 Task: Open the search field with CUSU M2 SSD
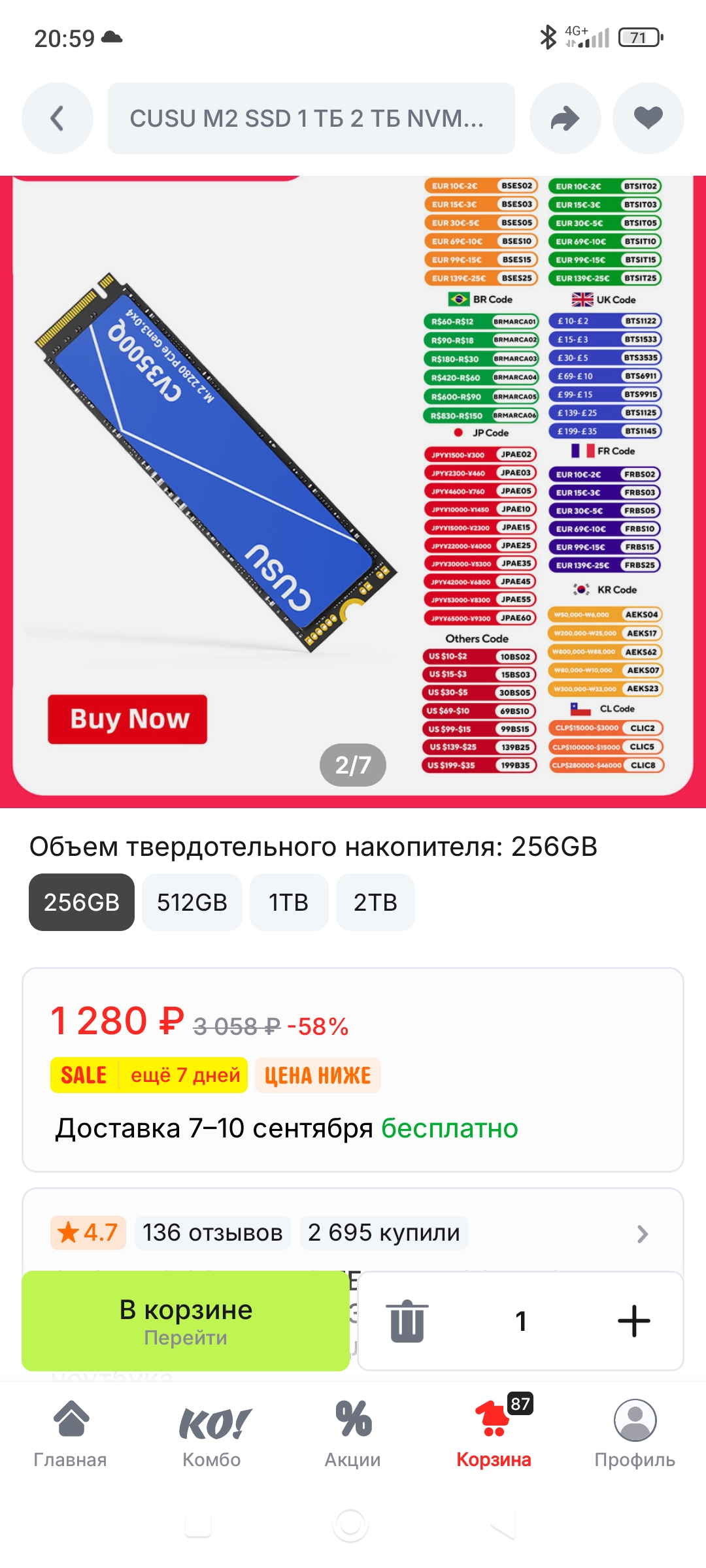pyautogui.click(x=311, y=118)
